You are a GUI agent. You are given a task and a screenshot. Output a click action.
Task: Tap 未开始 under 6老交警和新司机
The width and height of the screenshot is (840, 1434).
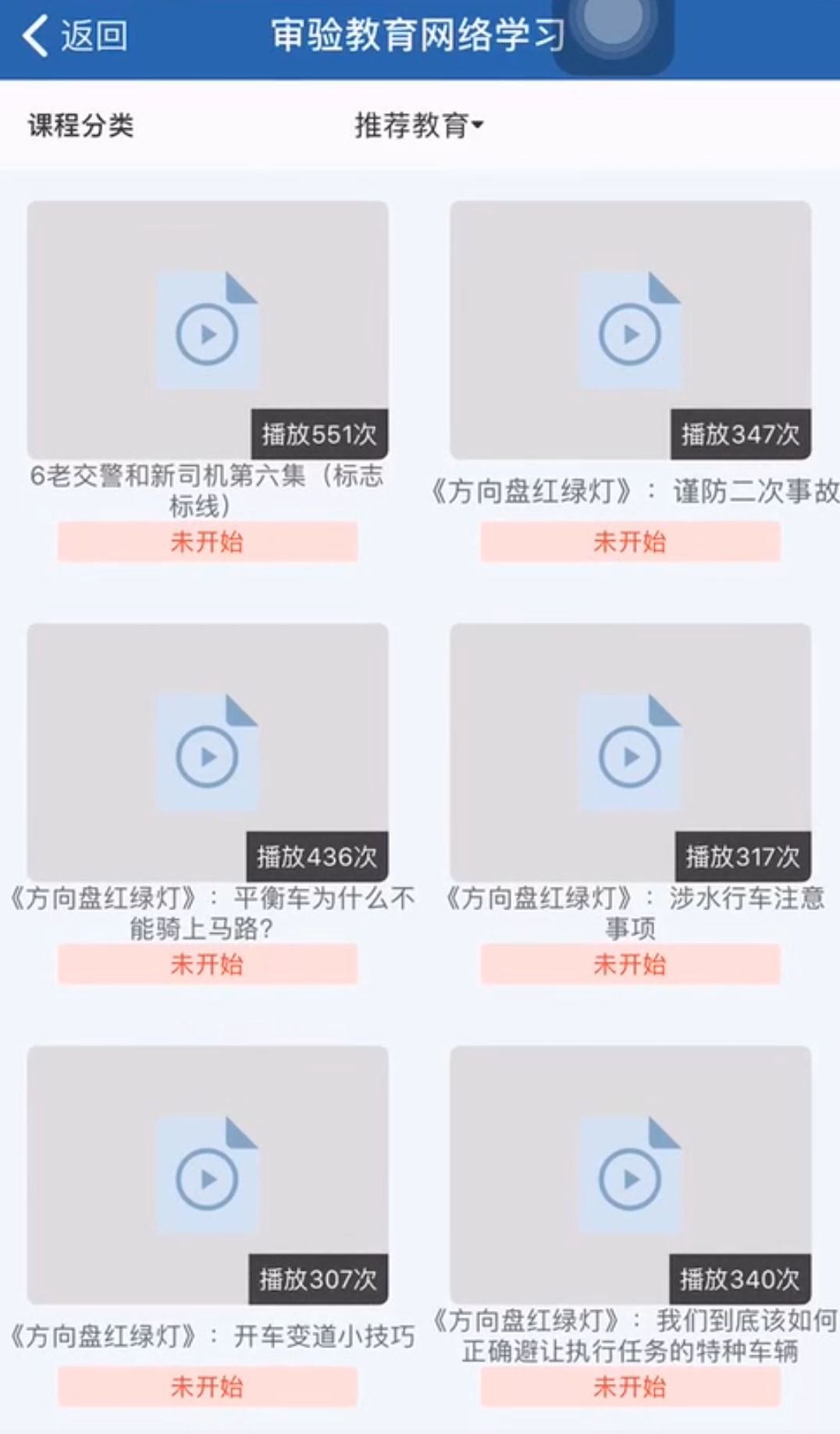207,542
